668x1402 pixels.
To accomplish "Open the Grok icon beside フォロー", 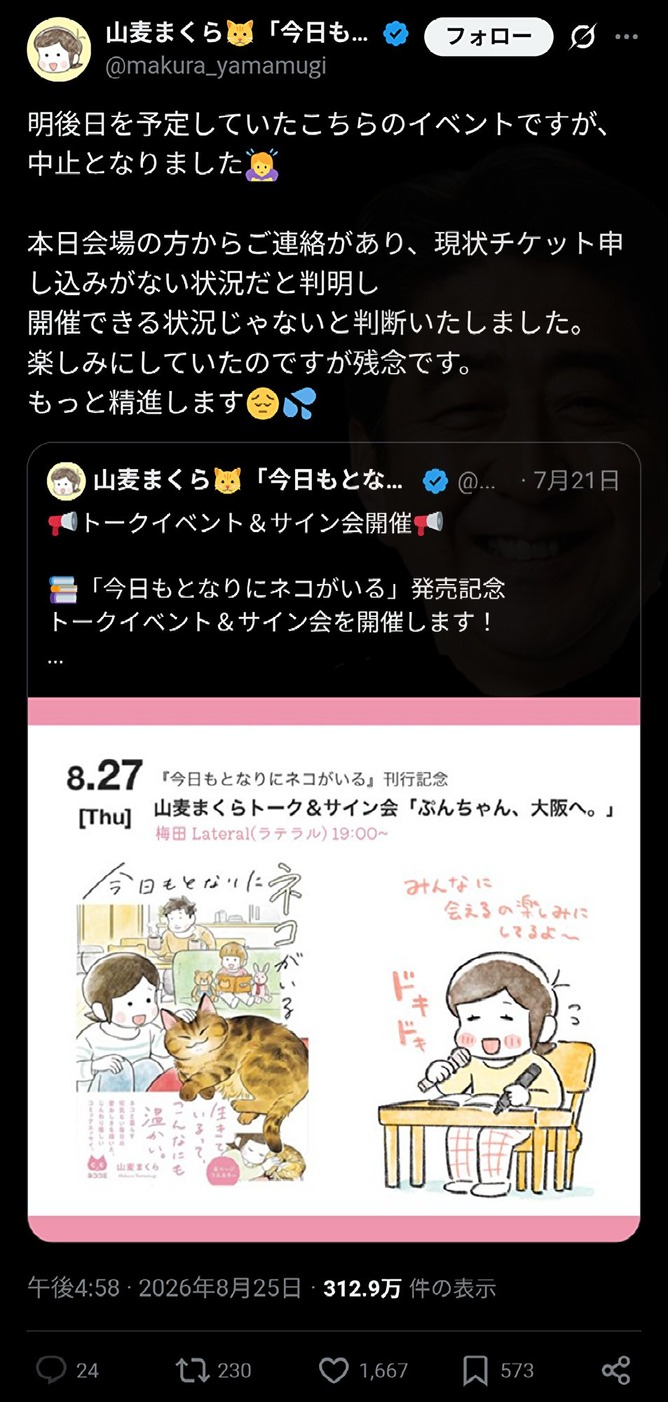I will click(582, 38).
